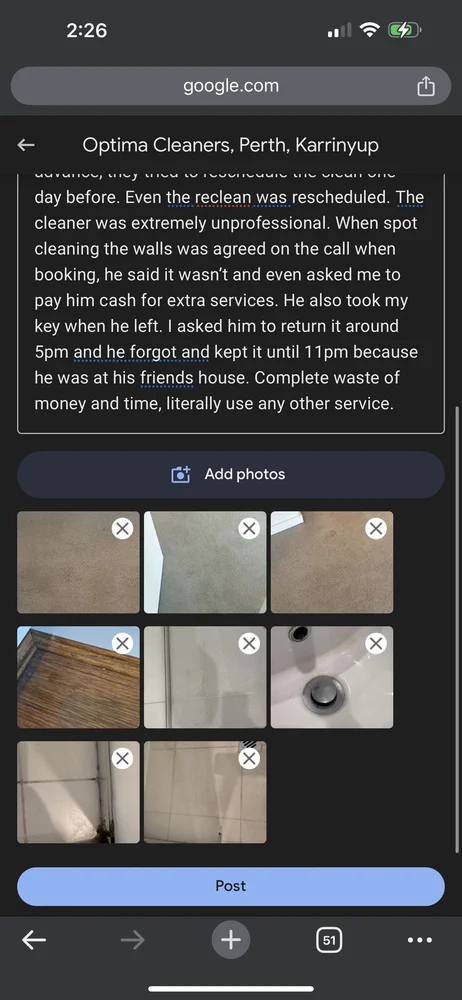Screen dimensions: 462x1000
Task: Open the browser's three-dot menu
Action: click(x=419, y=939)
